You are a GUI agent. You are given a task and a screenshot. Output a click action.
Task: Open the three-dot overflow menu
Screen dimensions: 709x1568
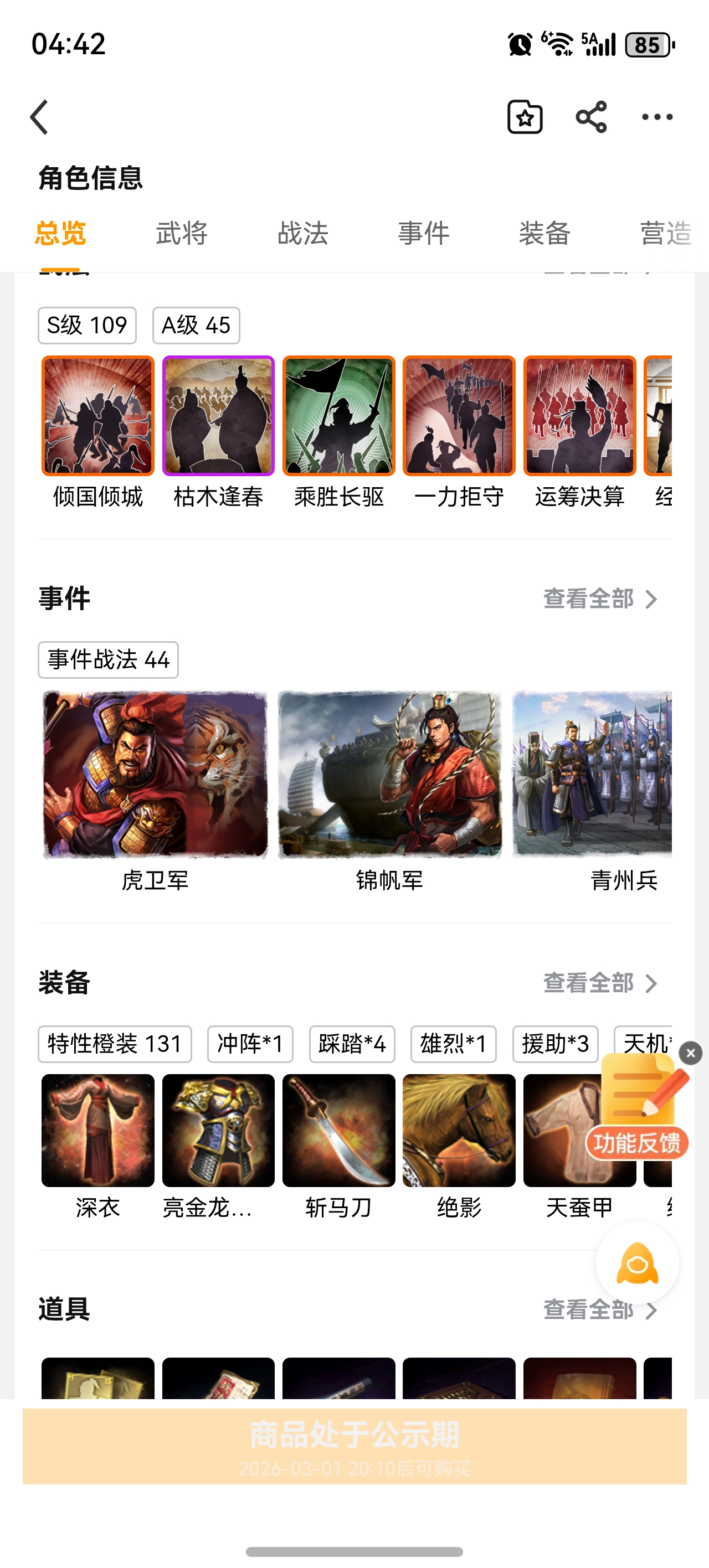coord(657,117)
